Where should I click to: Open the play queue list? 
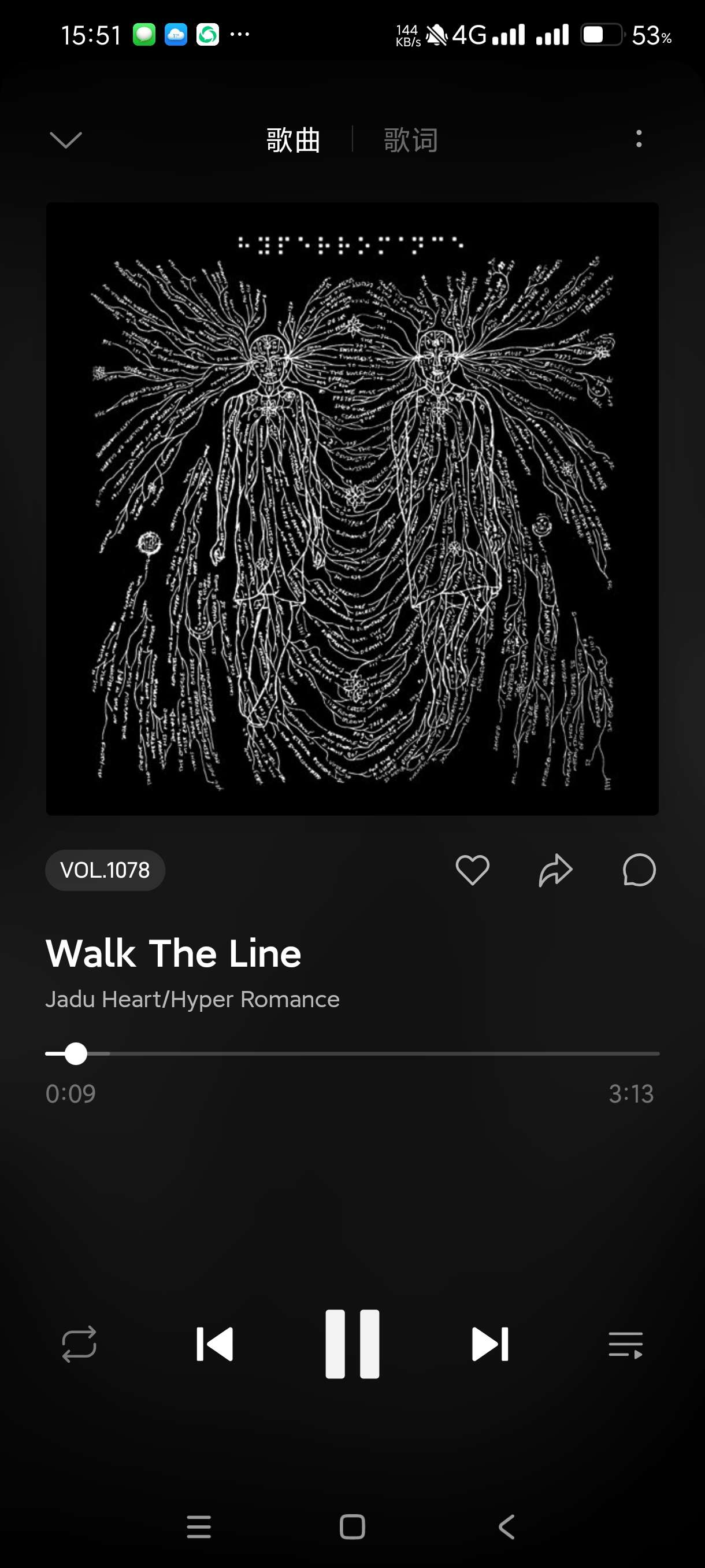point(625,1344)
